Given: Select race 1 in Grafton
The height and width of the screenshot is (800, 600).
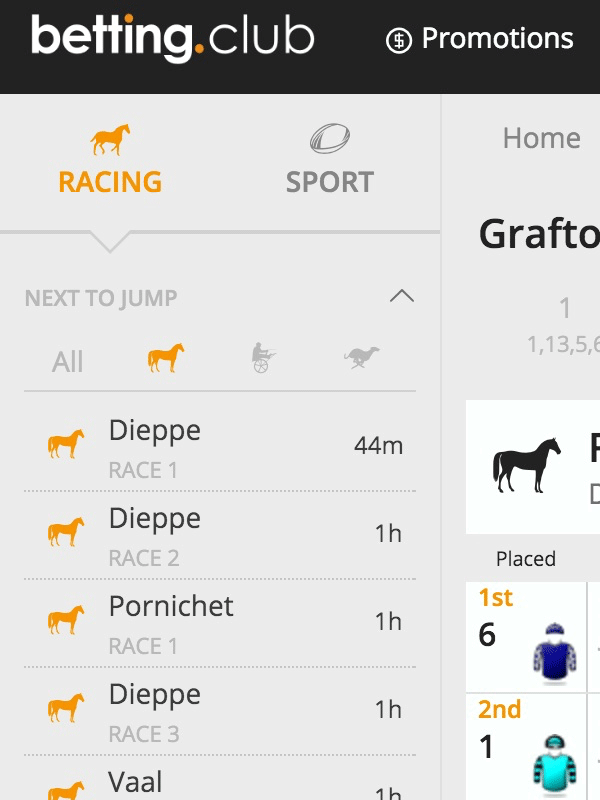Looking at the screenshot, I should click(565, 318).
